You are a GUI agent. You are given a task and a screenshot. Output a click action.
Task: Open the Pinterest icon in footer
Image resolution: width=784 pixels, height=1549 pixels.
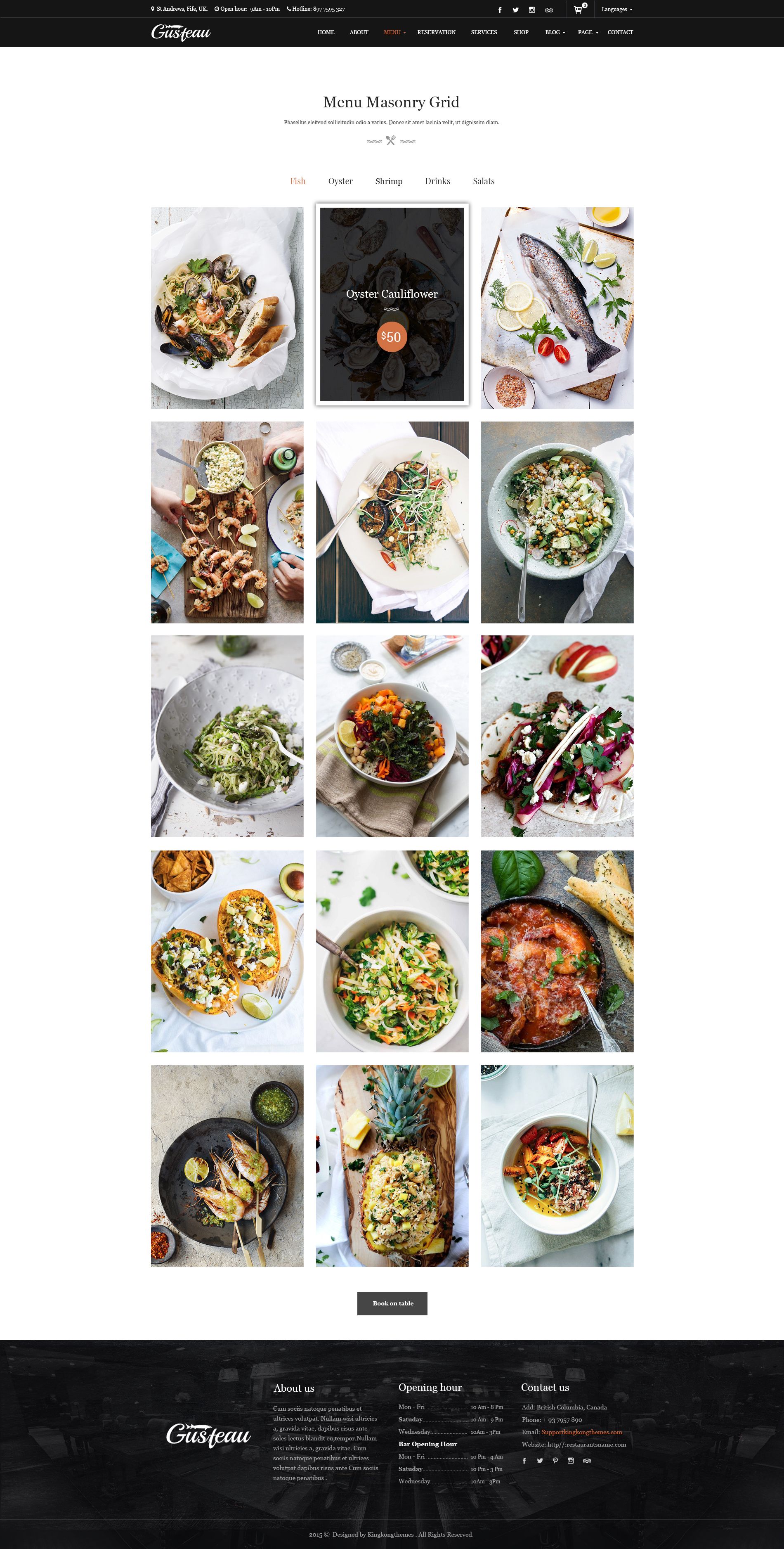pos(555,1461)
